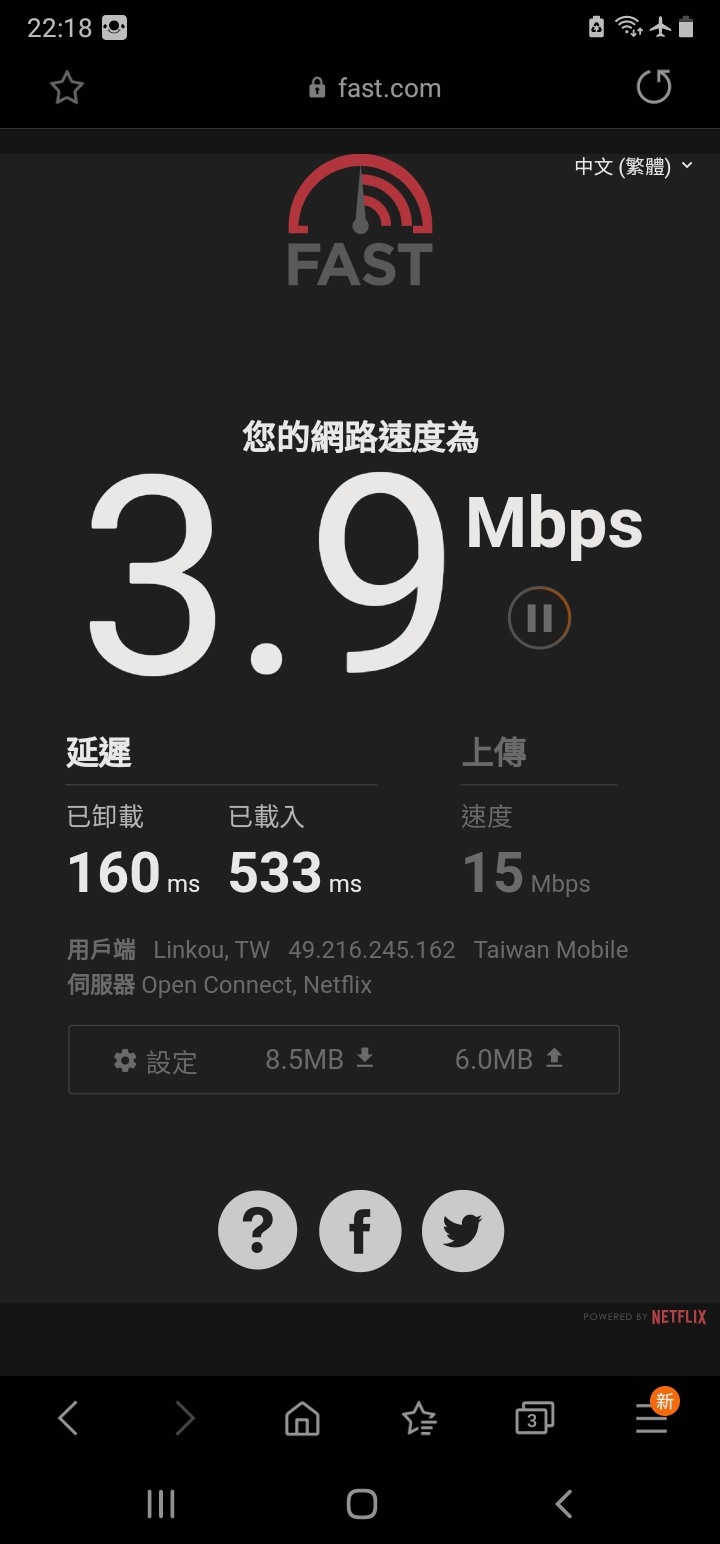The height and width of the screenshot is (1544, 720).
Task: Open the help question mark button
Action: pyautogui.click(x=257, y=1231)
